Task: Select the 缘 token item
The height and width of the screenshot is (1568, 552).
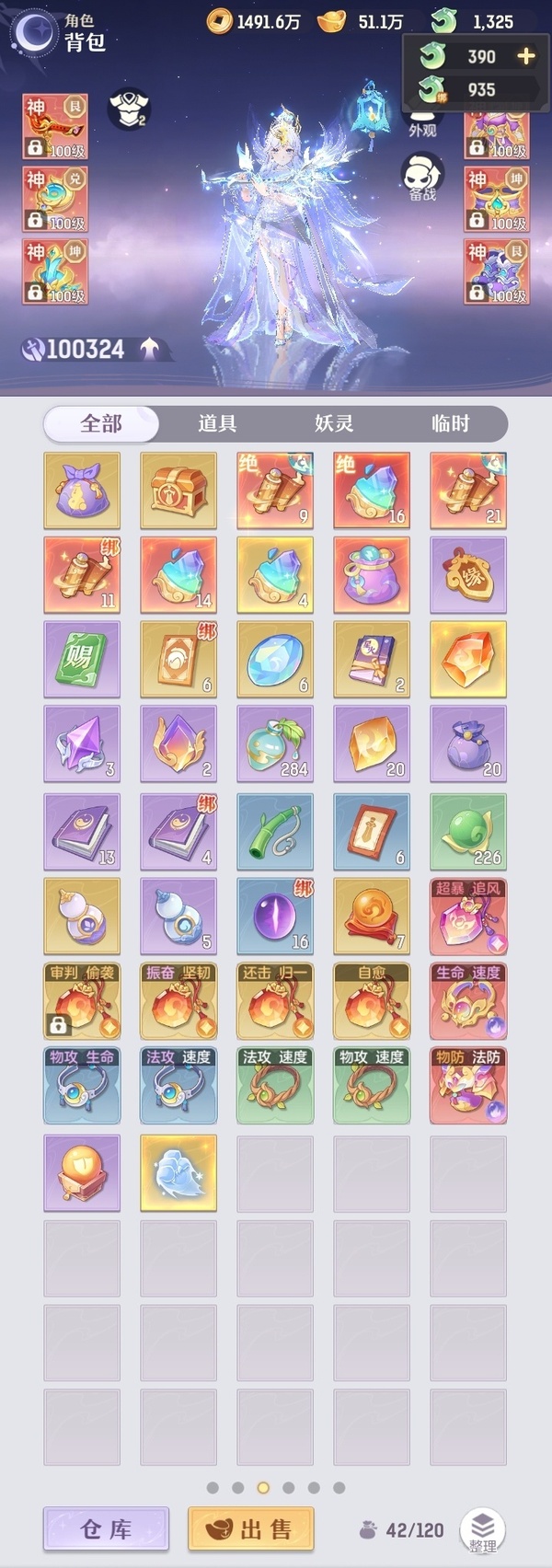Action: point(468,575)
